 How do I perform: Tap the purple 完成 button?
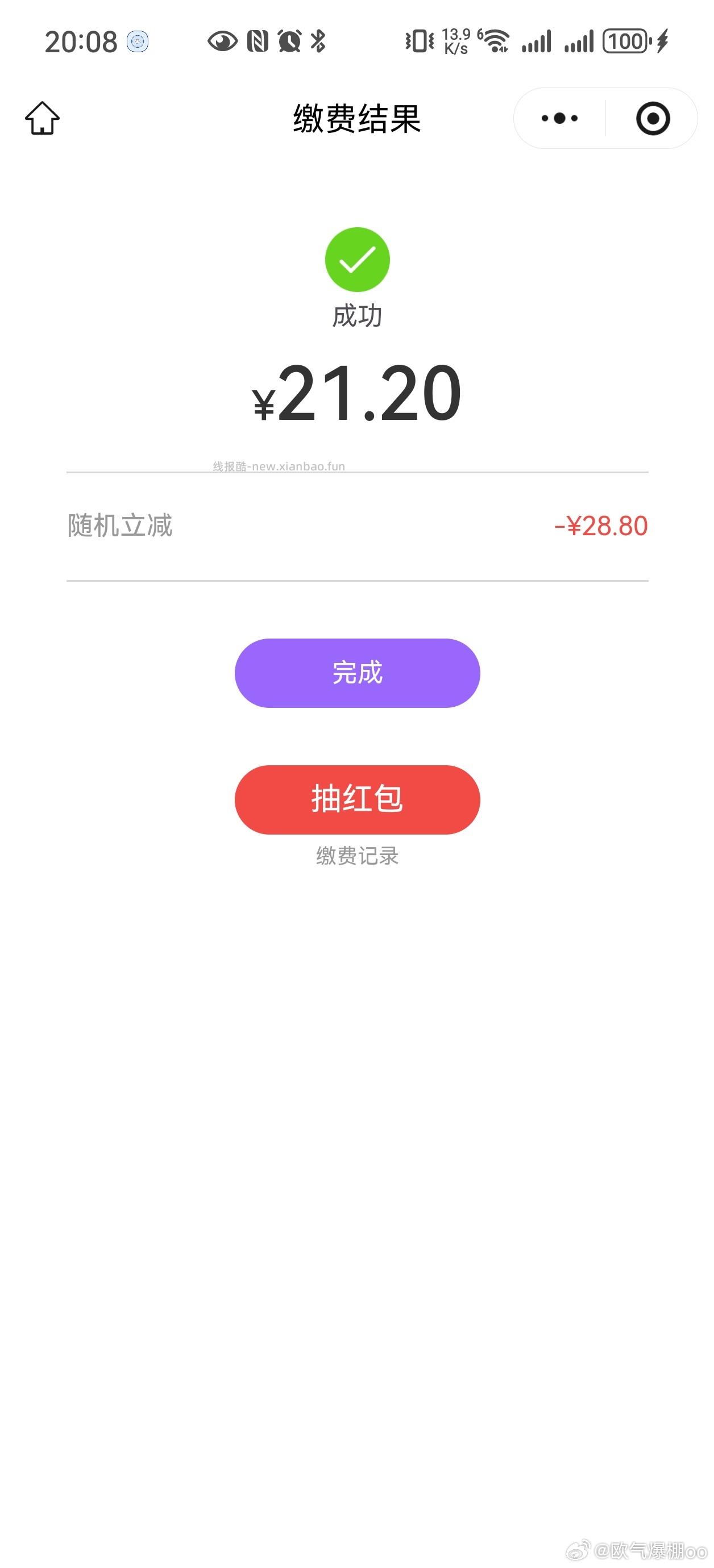click(357, 673)
